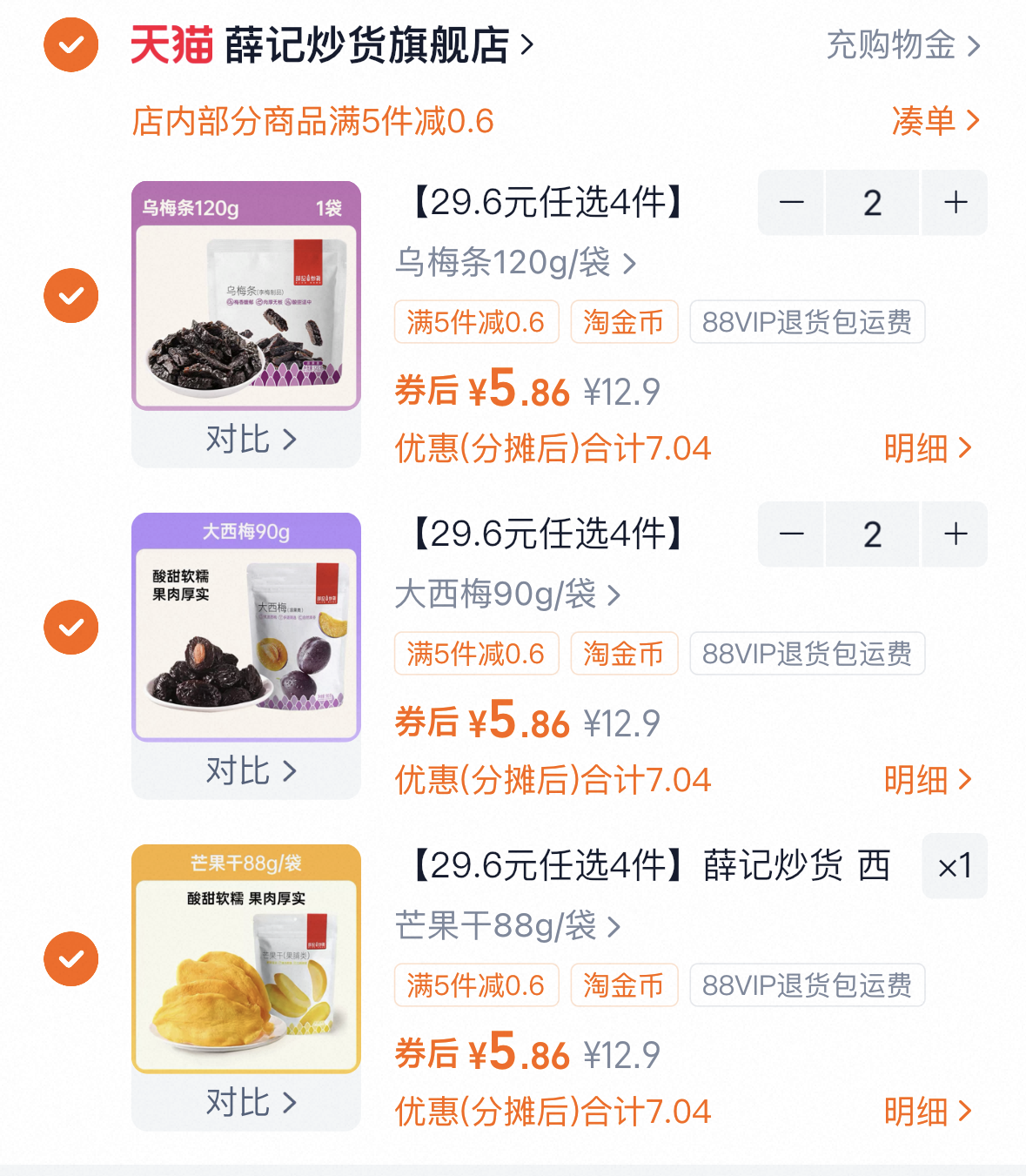Deselect the 大西梅90g item checkbox
Image resolution: width=1026 pixels, height=1176 pixels.
(x=70, y=627)
